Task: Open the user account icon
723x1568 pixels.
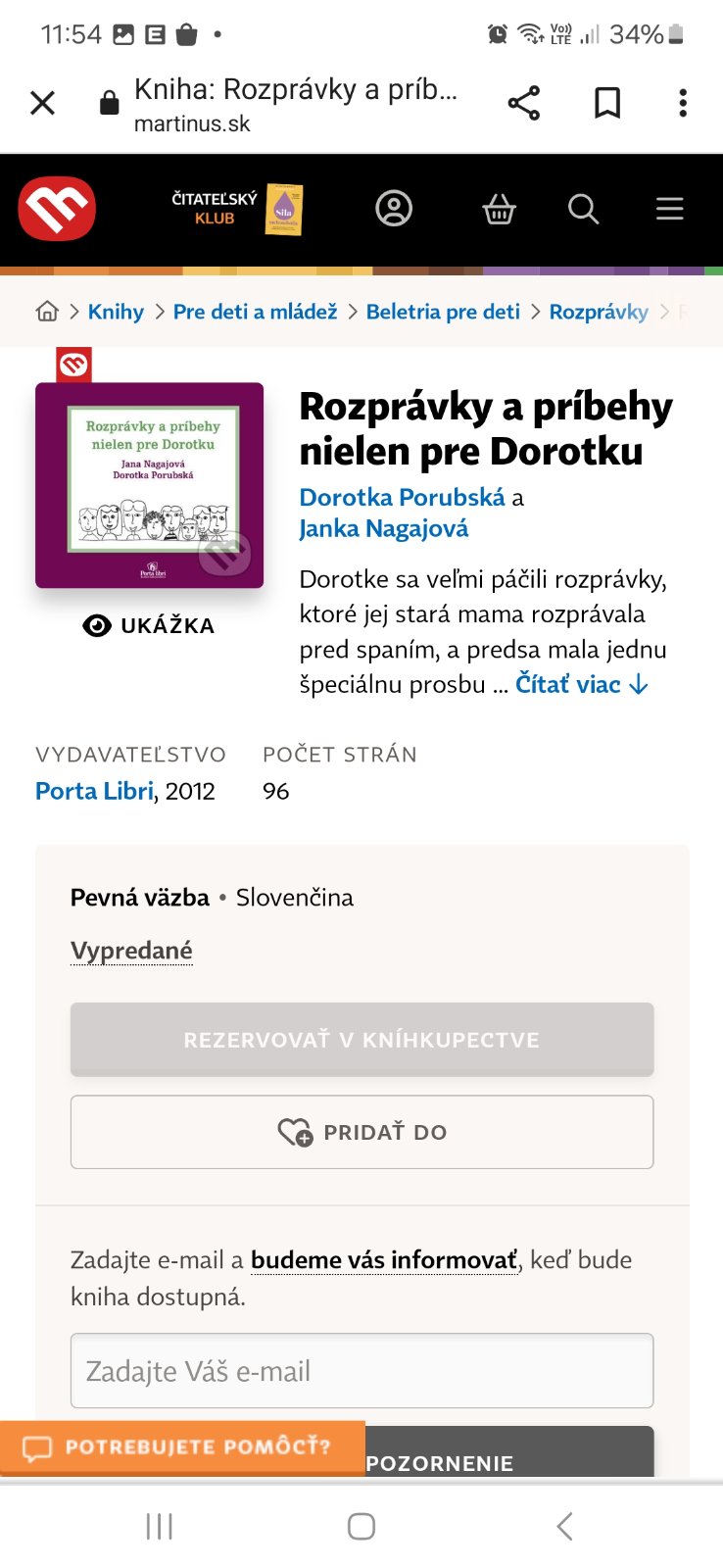Action: (x=394, y=209)
